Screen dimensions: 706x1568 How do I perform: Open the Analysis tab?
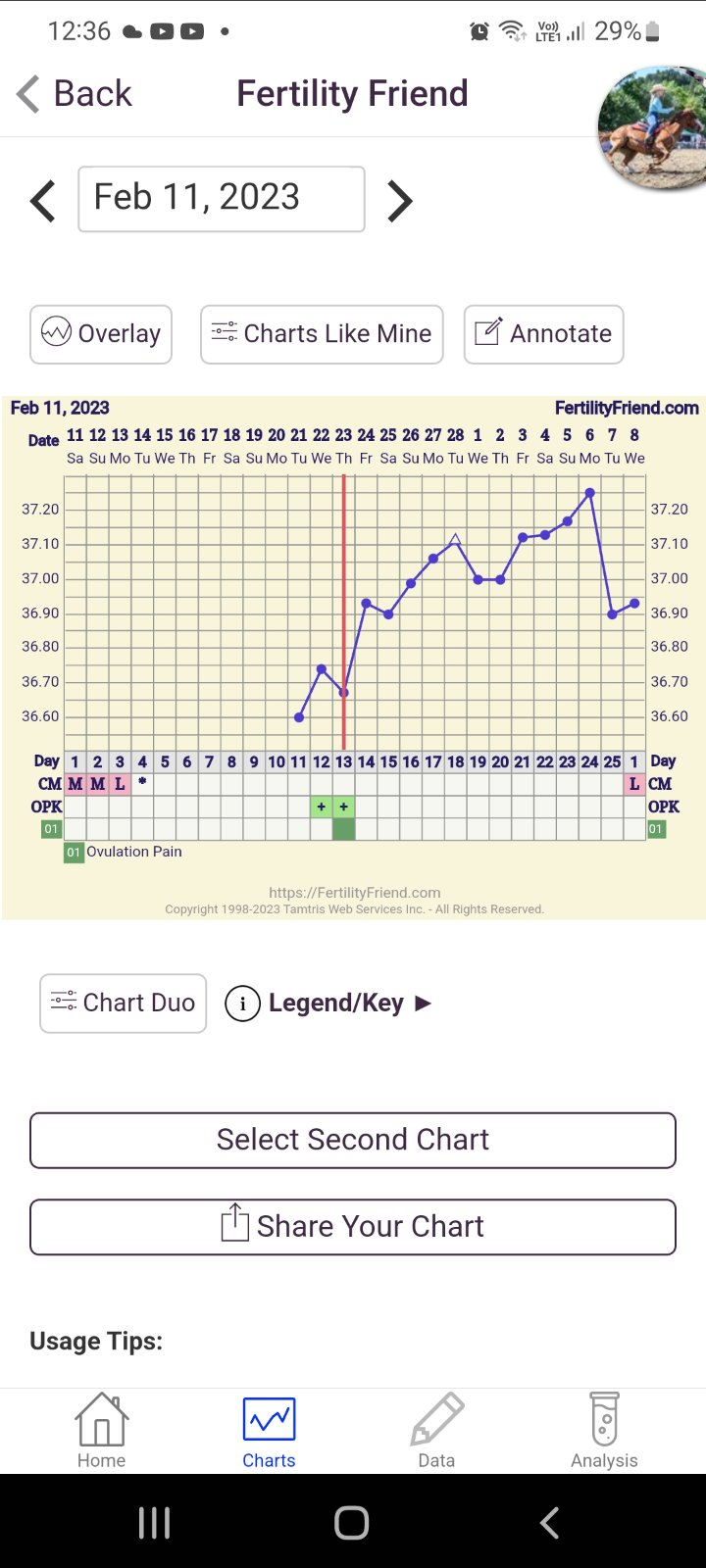(x=604, y=1431)
